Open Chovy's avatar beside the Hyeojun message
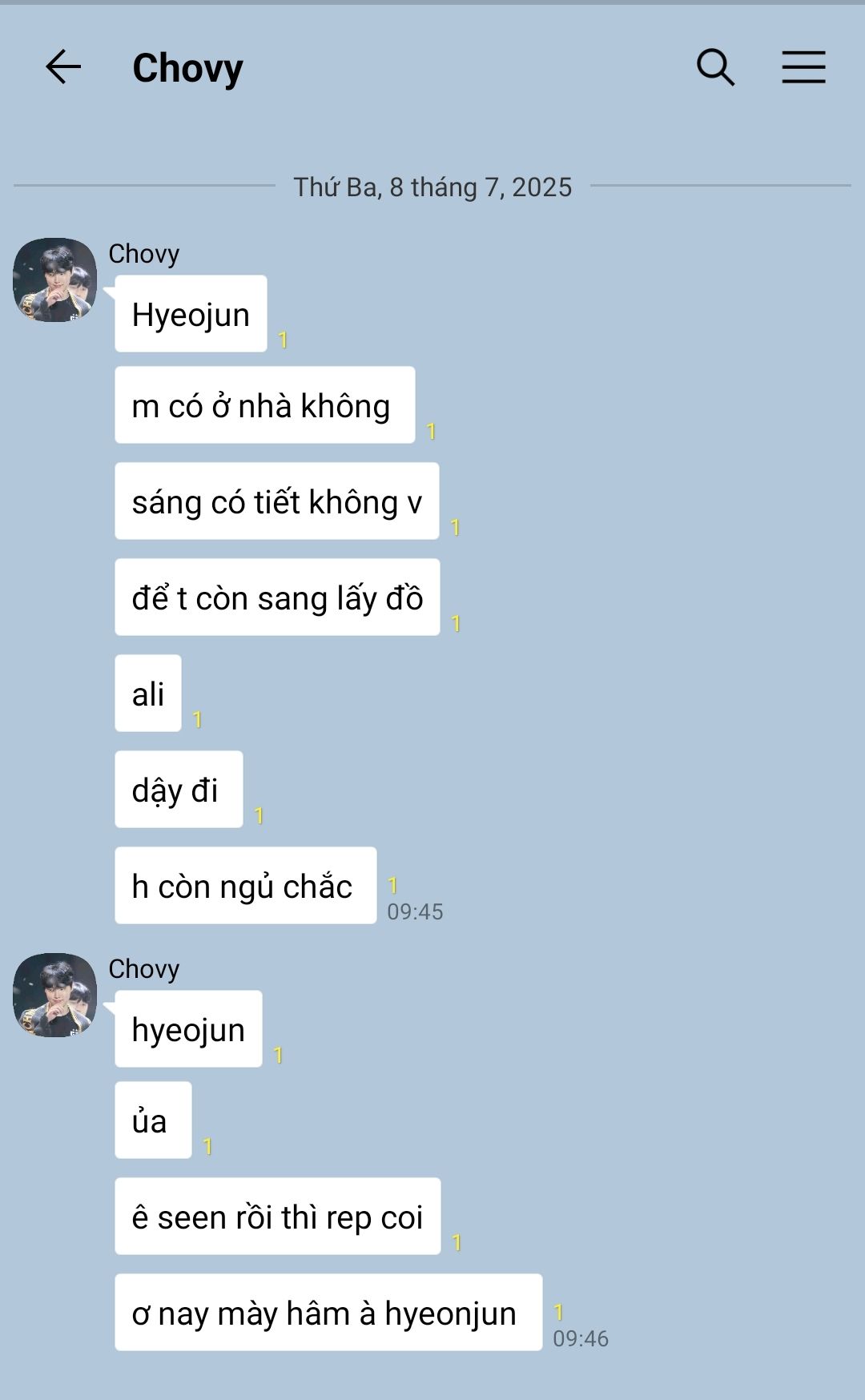 pyautogui.click(x=55, y=280)
